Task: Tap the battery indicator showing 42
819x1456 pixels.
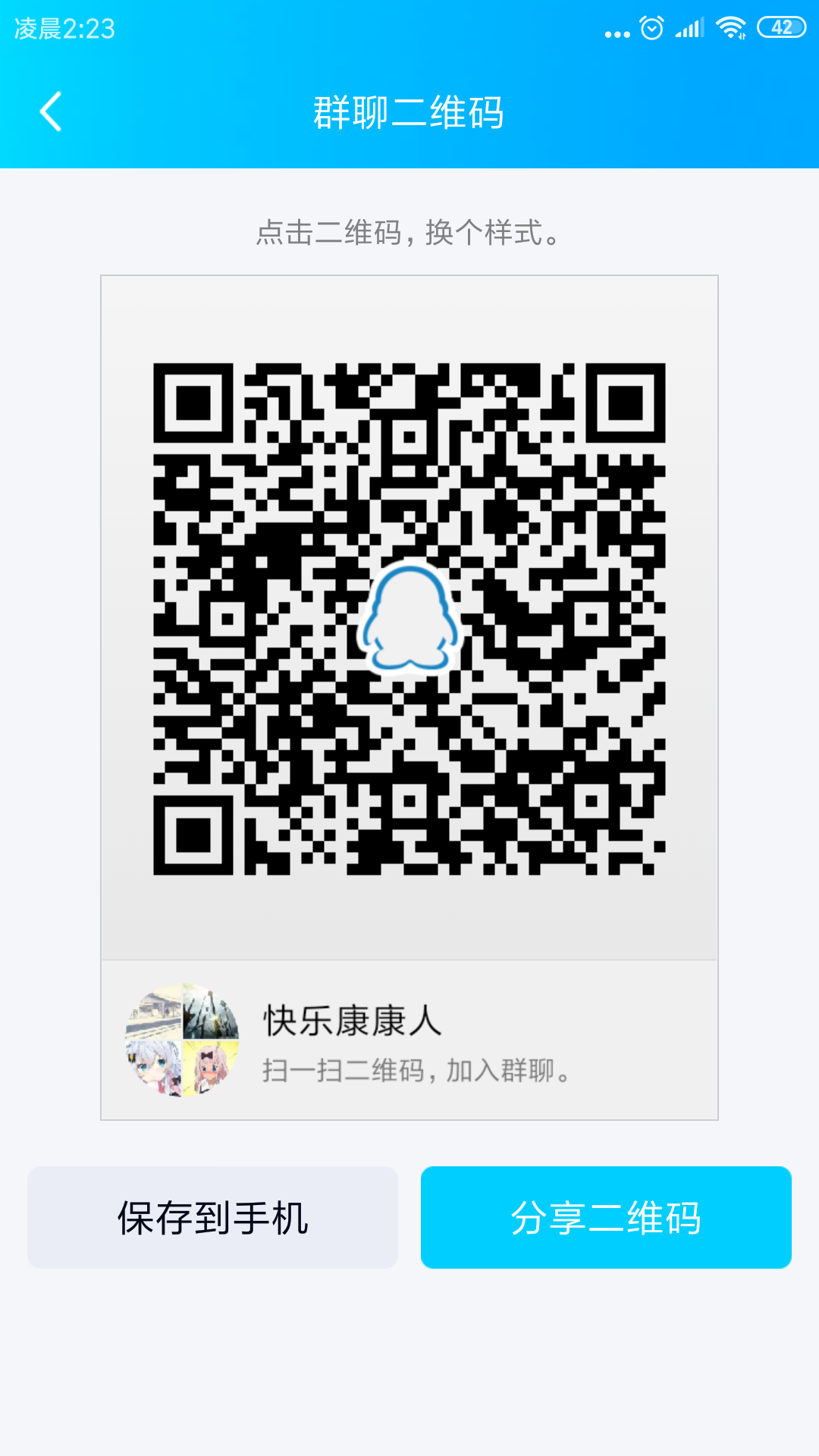Action: click(783, 28)
